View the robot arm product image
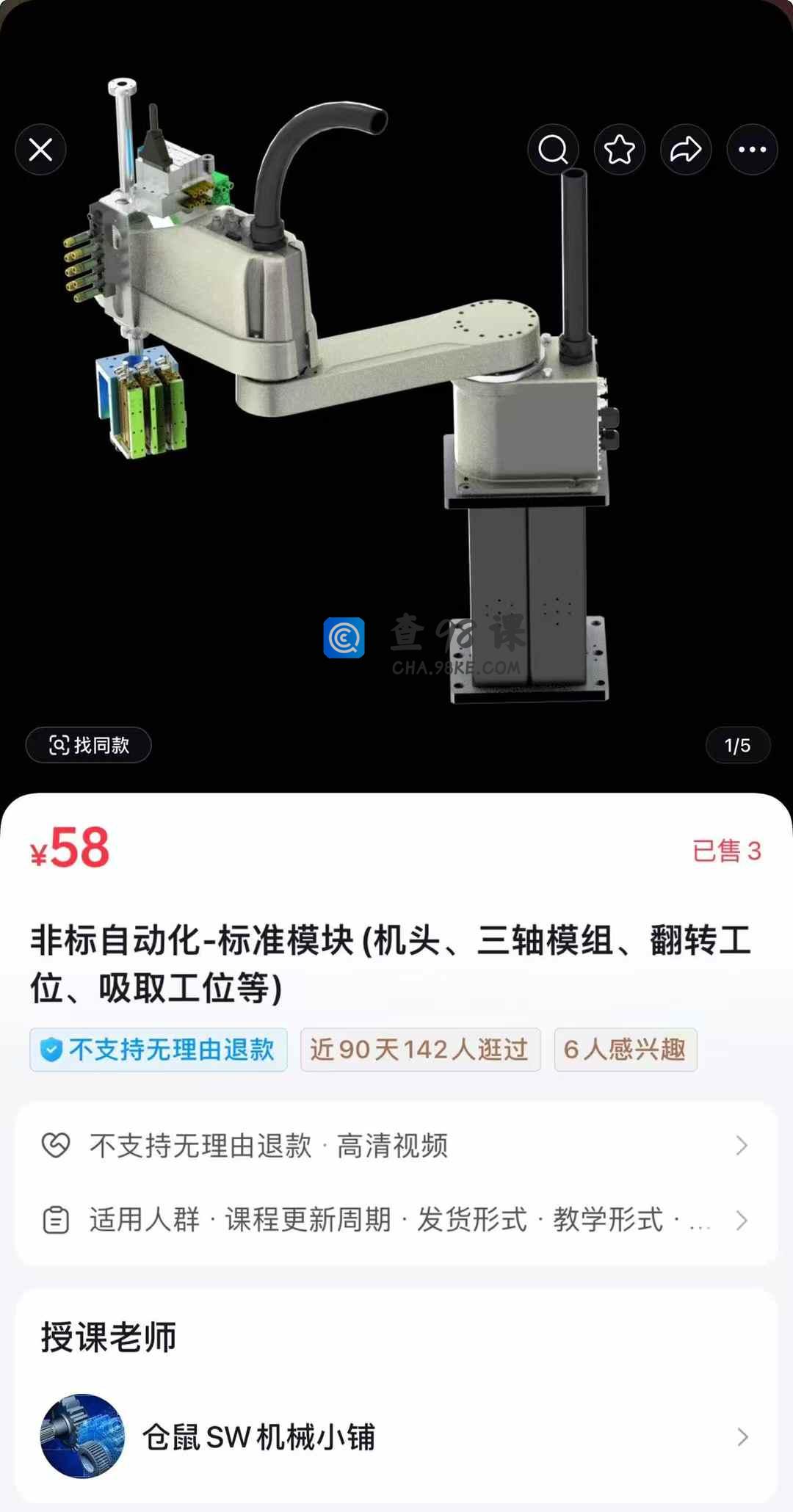793x1512 pixels. (345, 389)
